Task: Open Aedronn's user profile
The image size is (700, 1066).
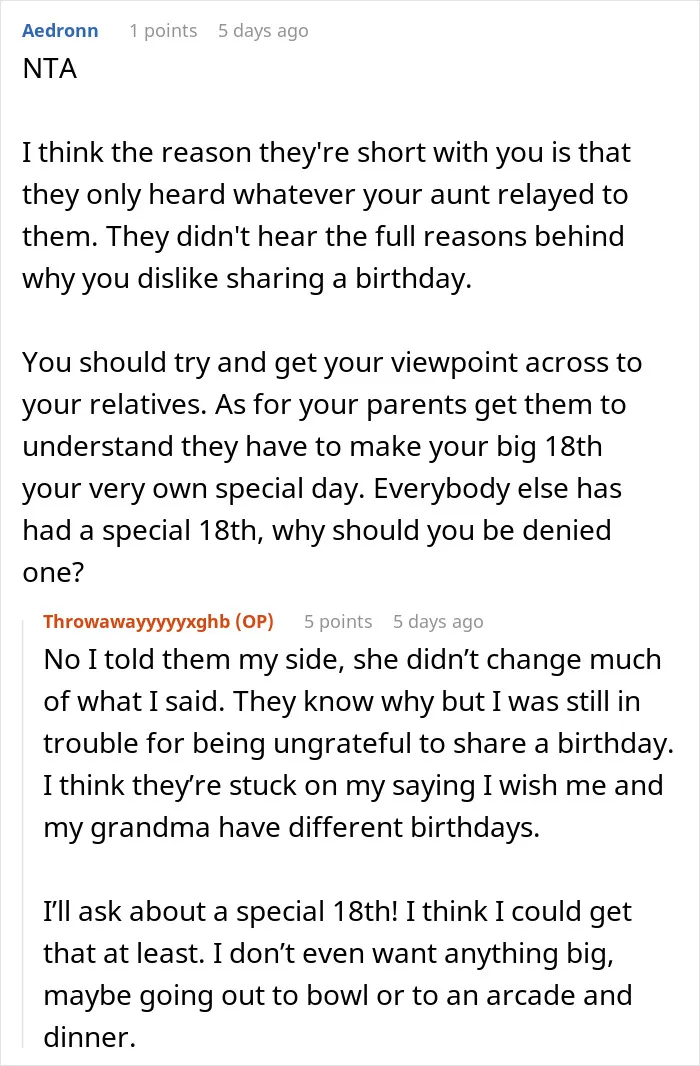Action: 60,31
